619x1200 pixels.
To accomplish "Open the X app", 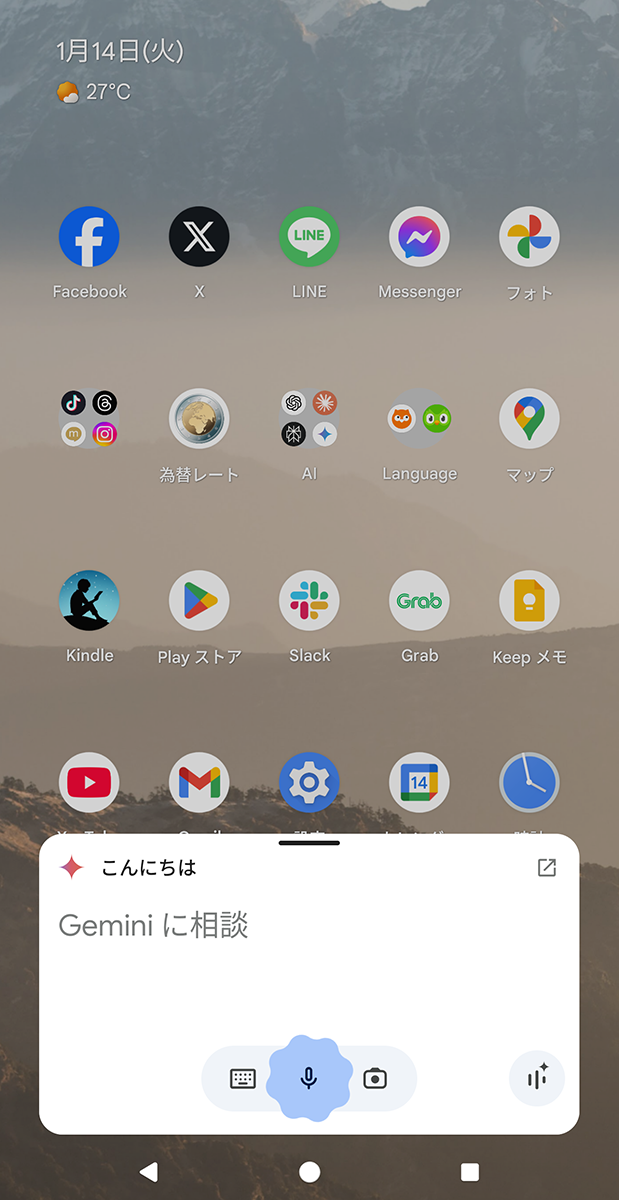I will 199,238.
